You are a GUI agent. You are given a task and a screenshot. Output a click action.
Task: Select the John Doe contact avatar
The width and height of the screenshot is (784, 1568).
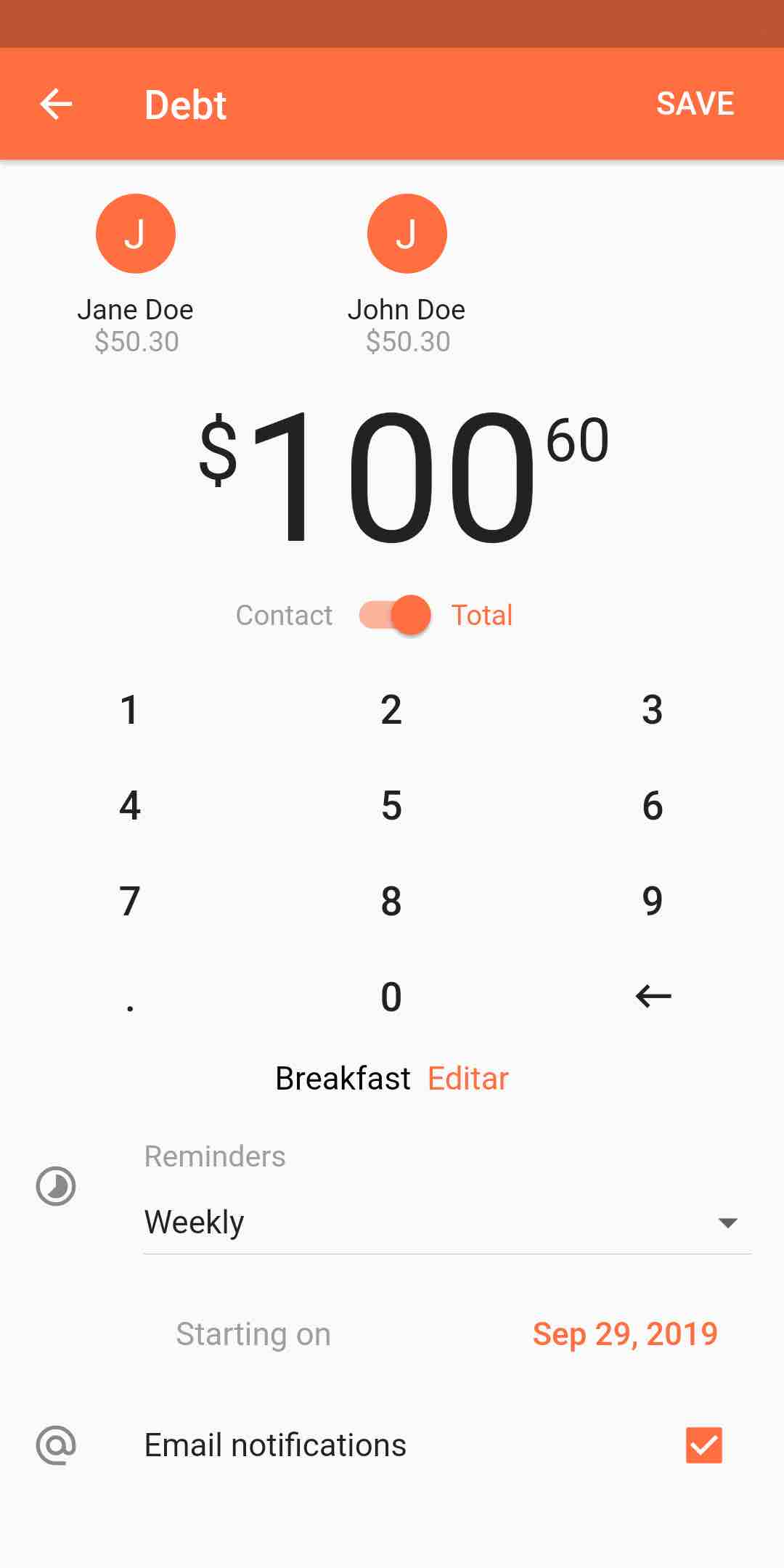pyautogui.click(x=407, y=234)
